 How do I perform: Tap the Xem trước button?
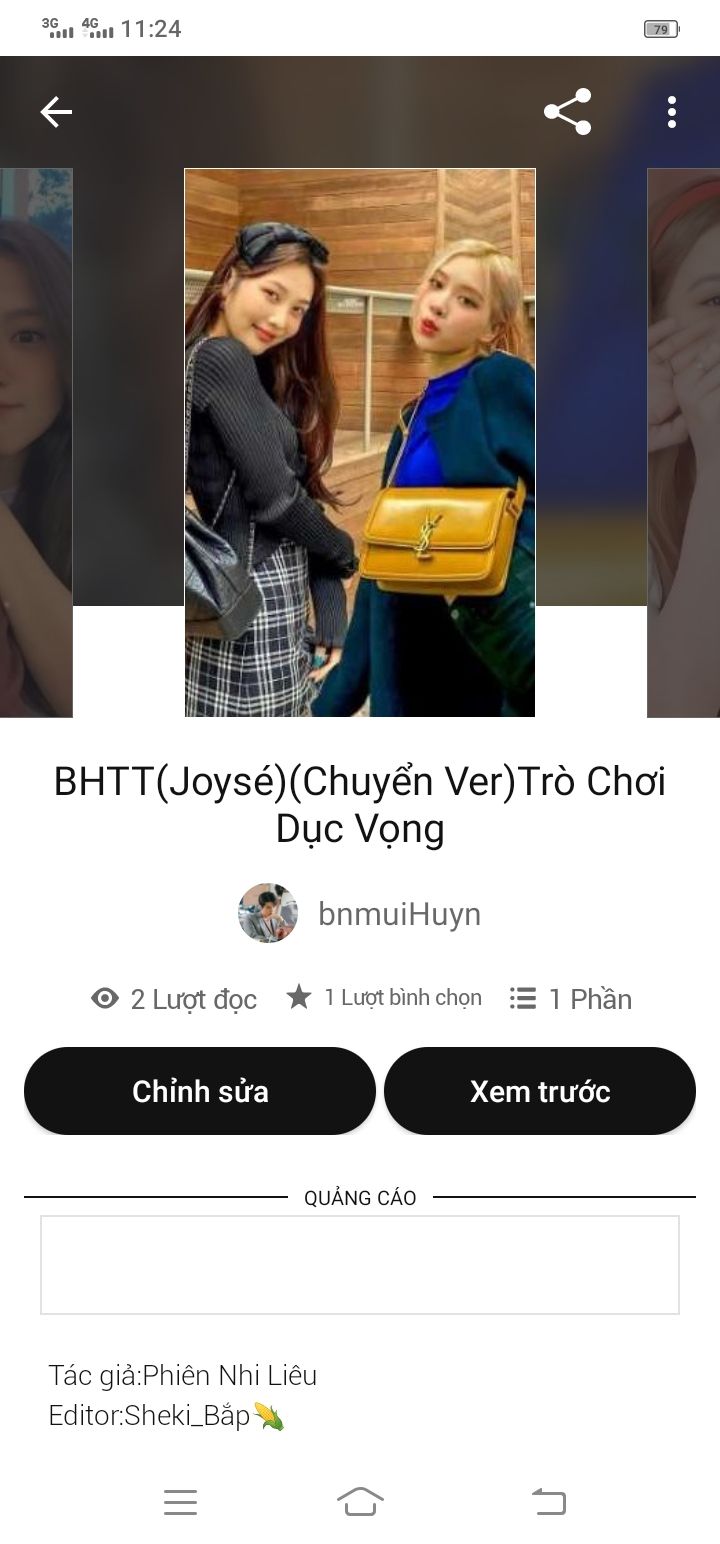[x=540, y=1091]
